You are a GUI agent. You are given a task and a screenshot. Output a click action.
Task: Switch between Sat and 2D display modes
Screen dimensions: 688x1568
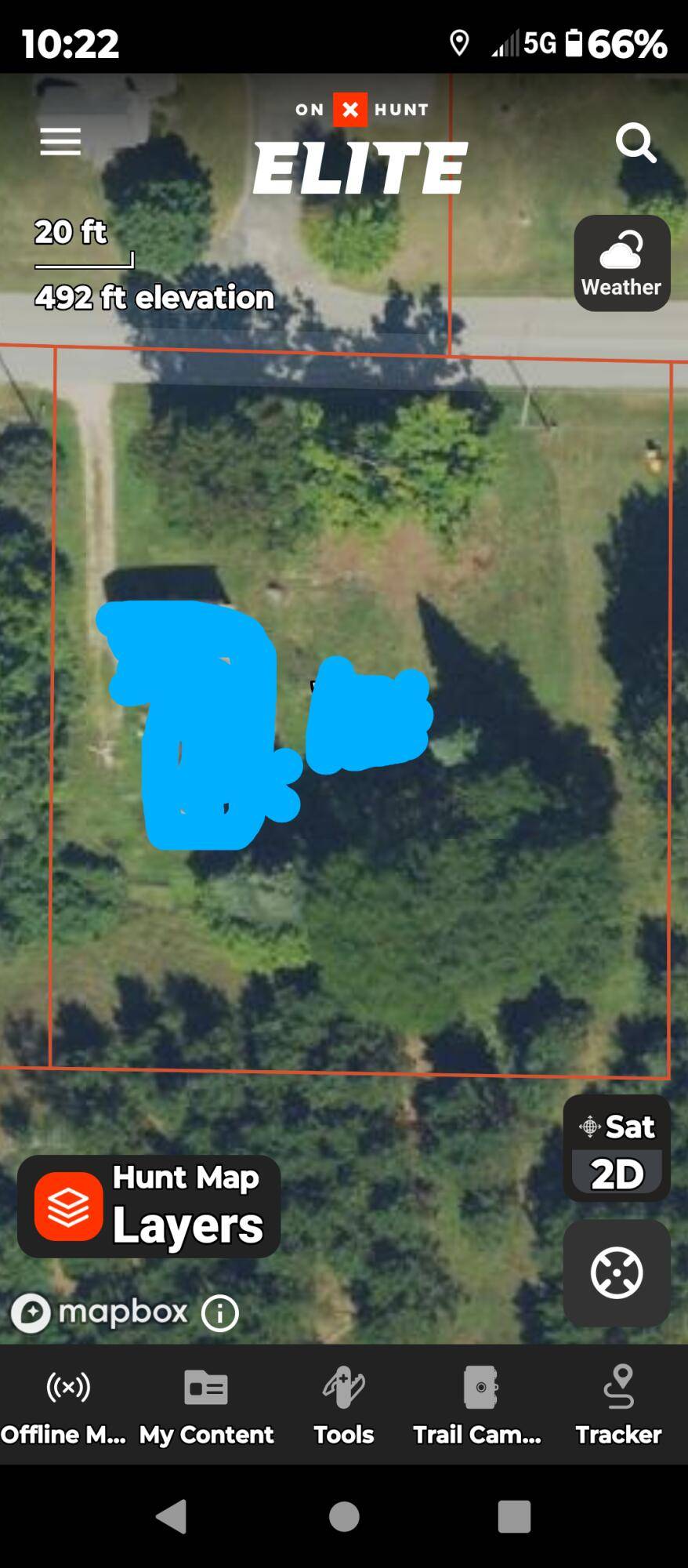tap(617, 1150)
